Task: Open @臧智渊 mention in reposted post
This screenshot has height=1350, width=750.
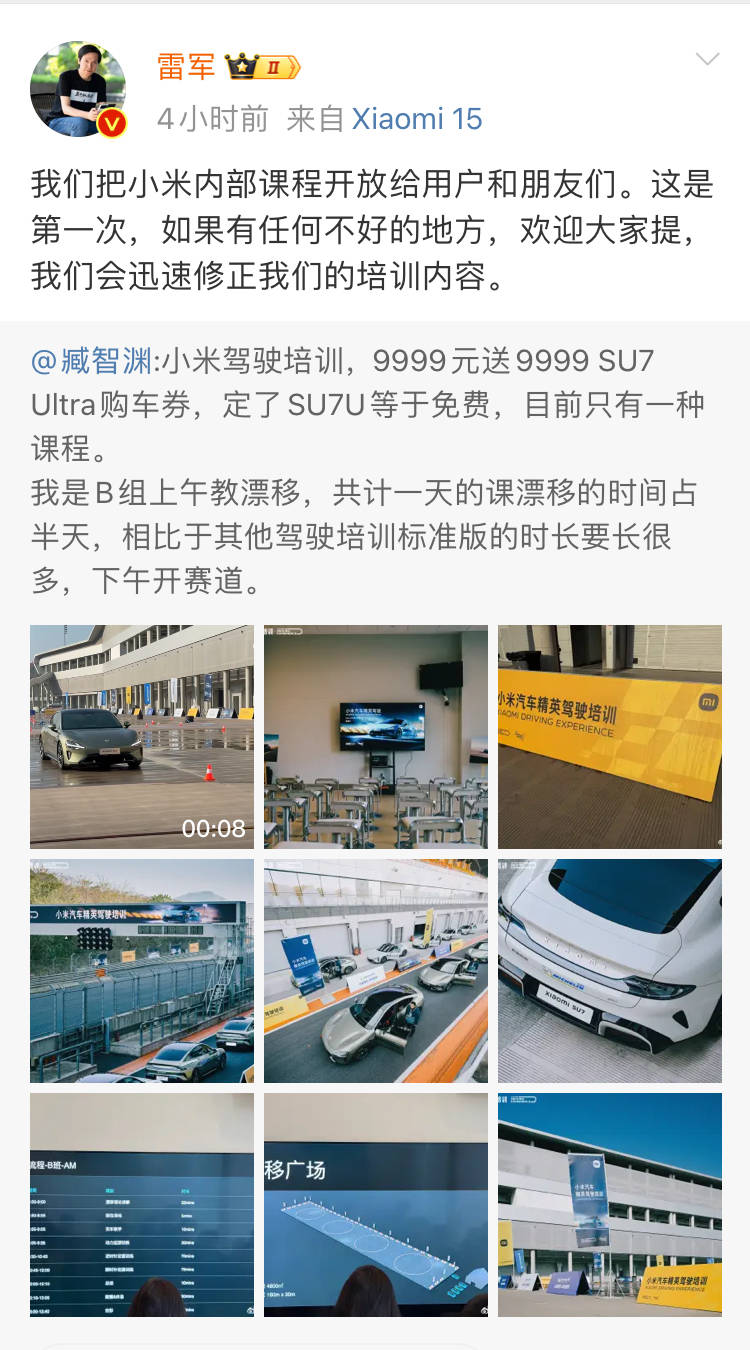Action: coord(92,360)
